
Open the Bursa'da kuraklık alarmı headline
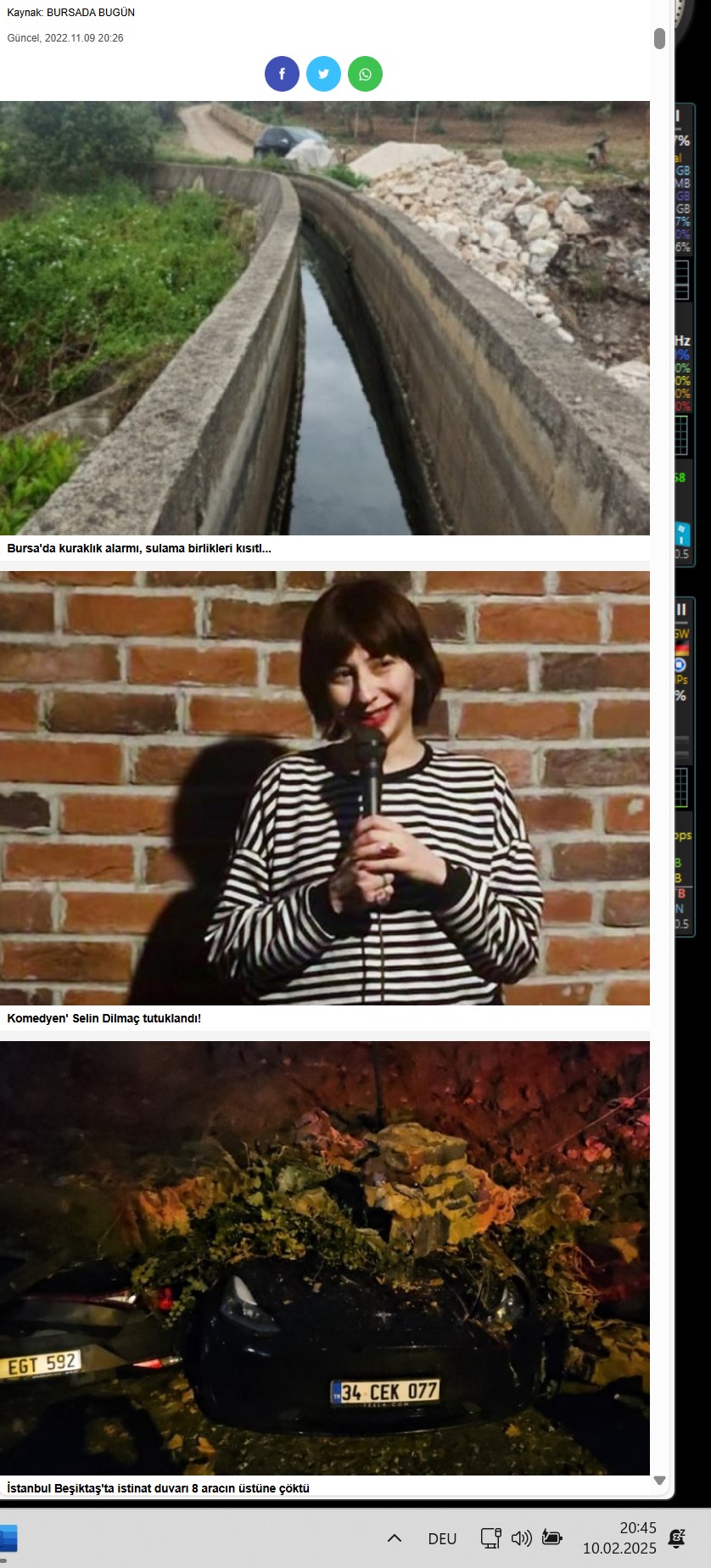pos(139,548)
